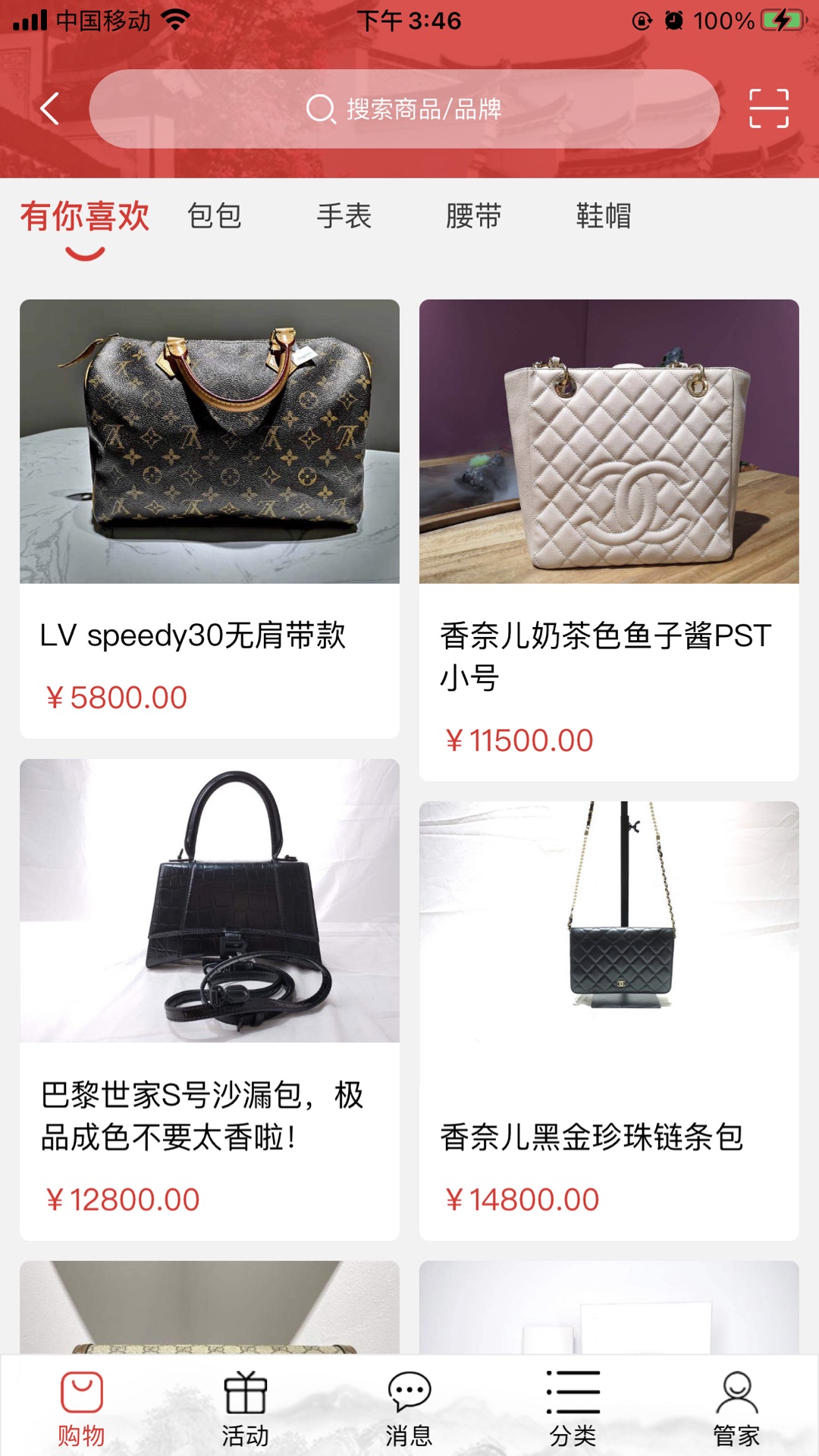
Task: Open the 腰带 belts category
Action: pos(475,218)
